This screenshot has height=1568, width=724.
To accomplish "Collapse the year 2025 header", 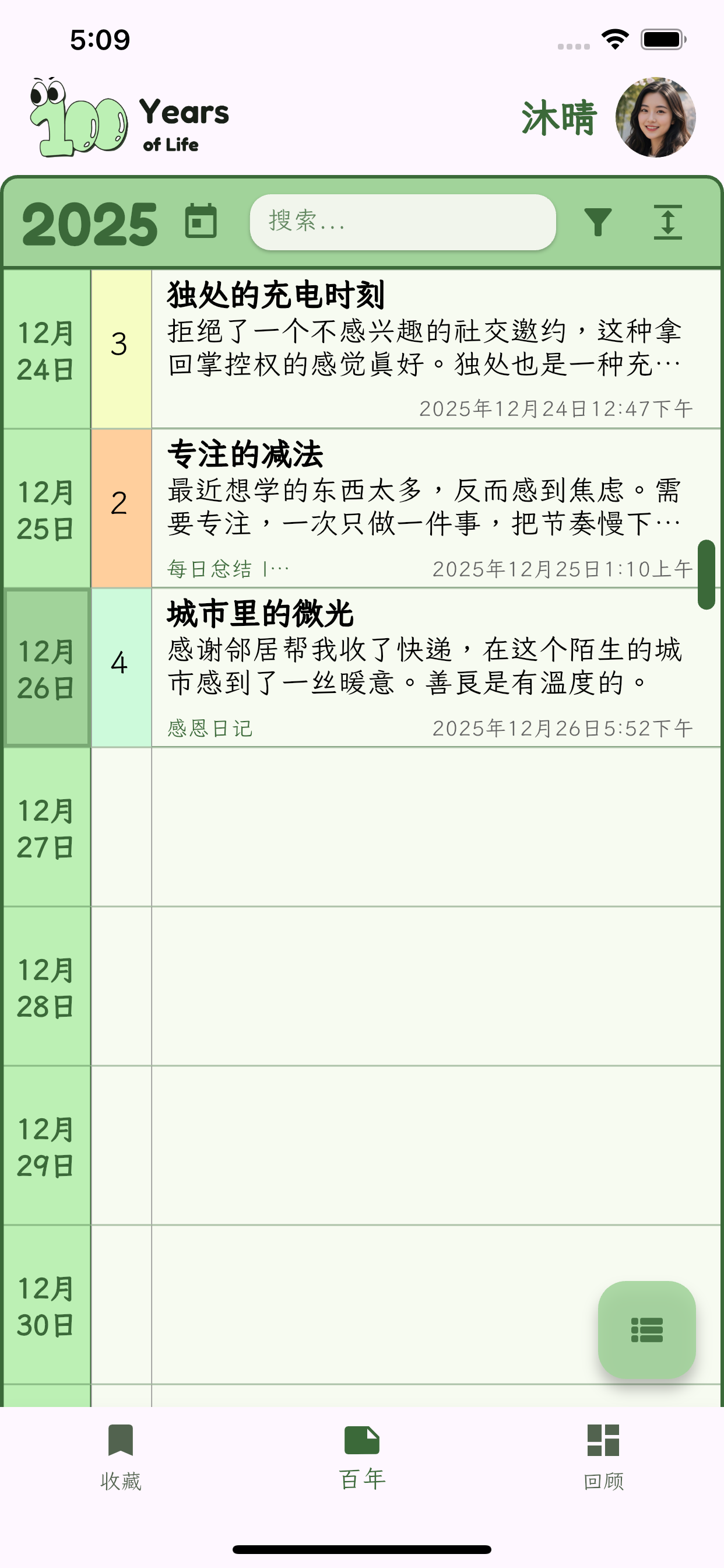I will pyautogui.click(x=92, y=223).
